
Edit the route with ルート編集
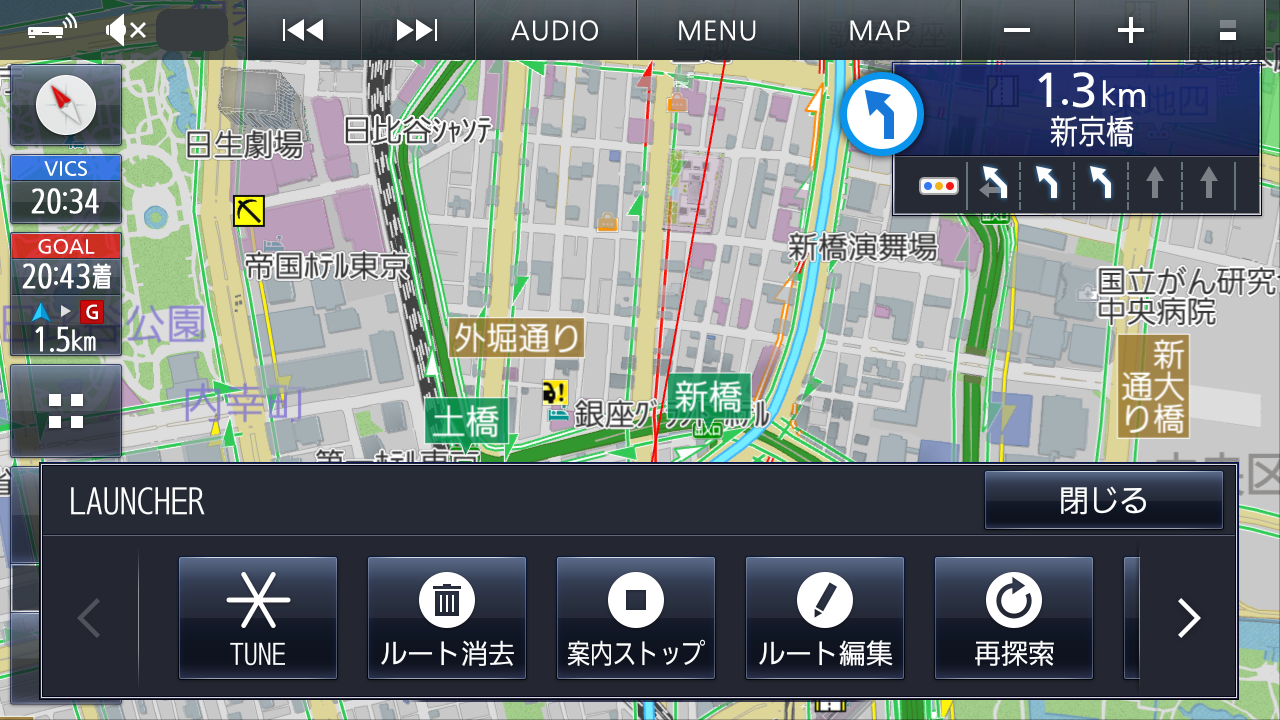825,618
